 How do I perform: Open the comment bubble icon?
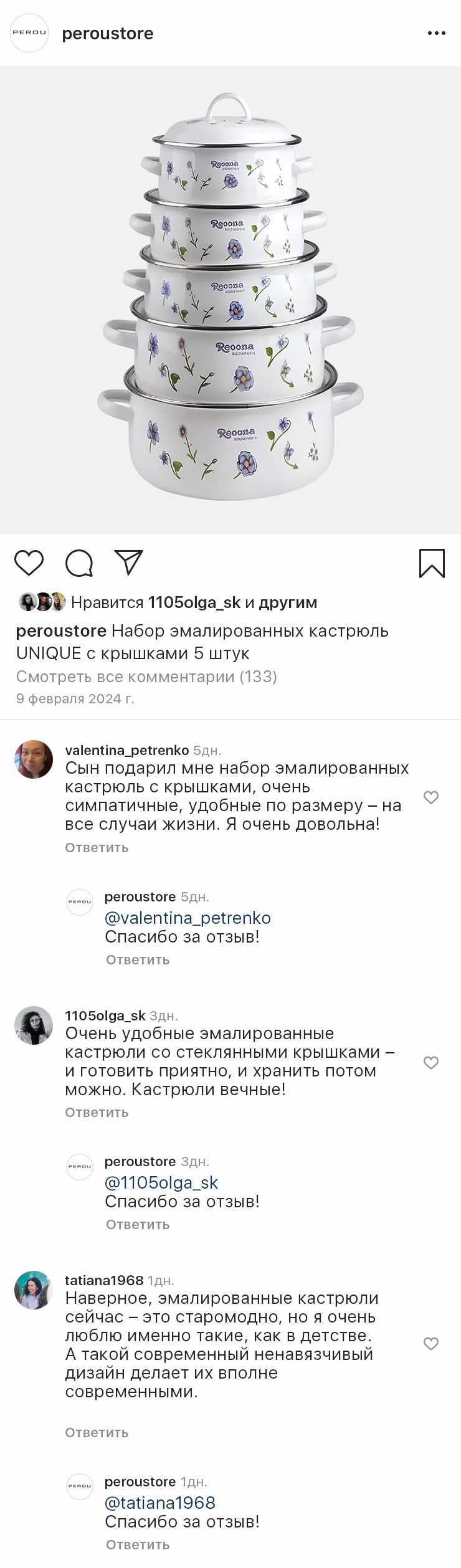point(79,563)
